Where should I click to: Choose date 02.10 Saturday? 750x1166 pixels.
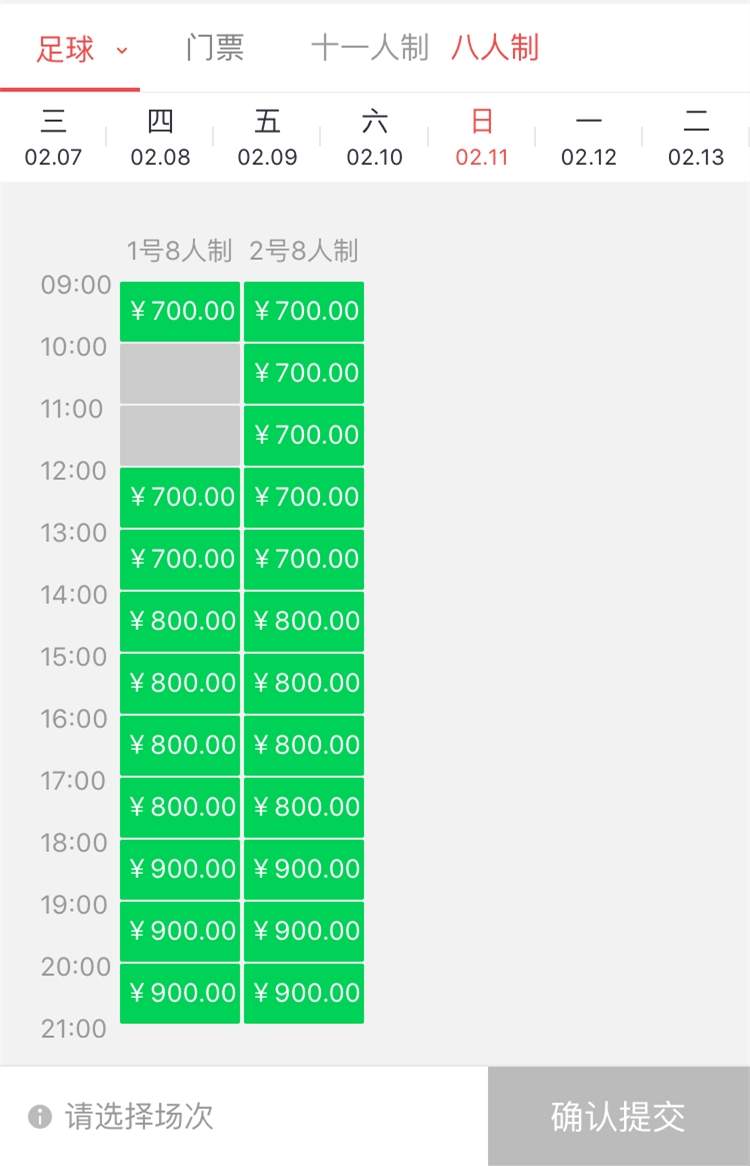(375, 138)
